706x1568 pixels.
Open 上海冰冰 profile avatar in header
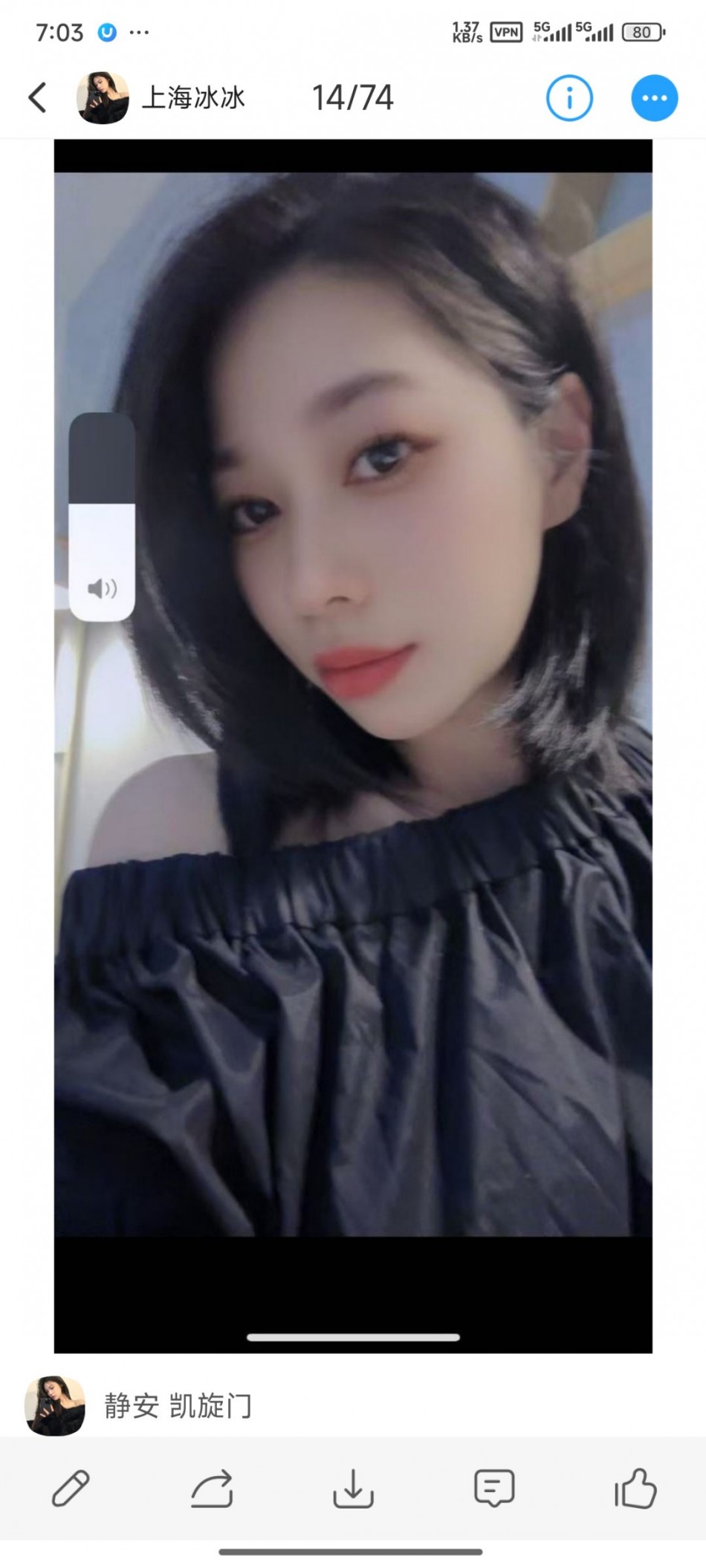coord(103,97)
